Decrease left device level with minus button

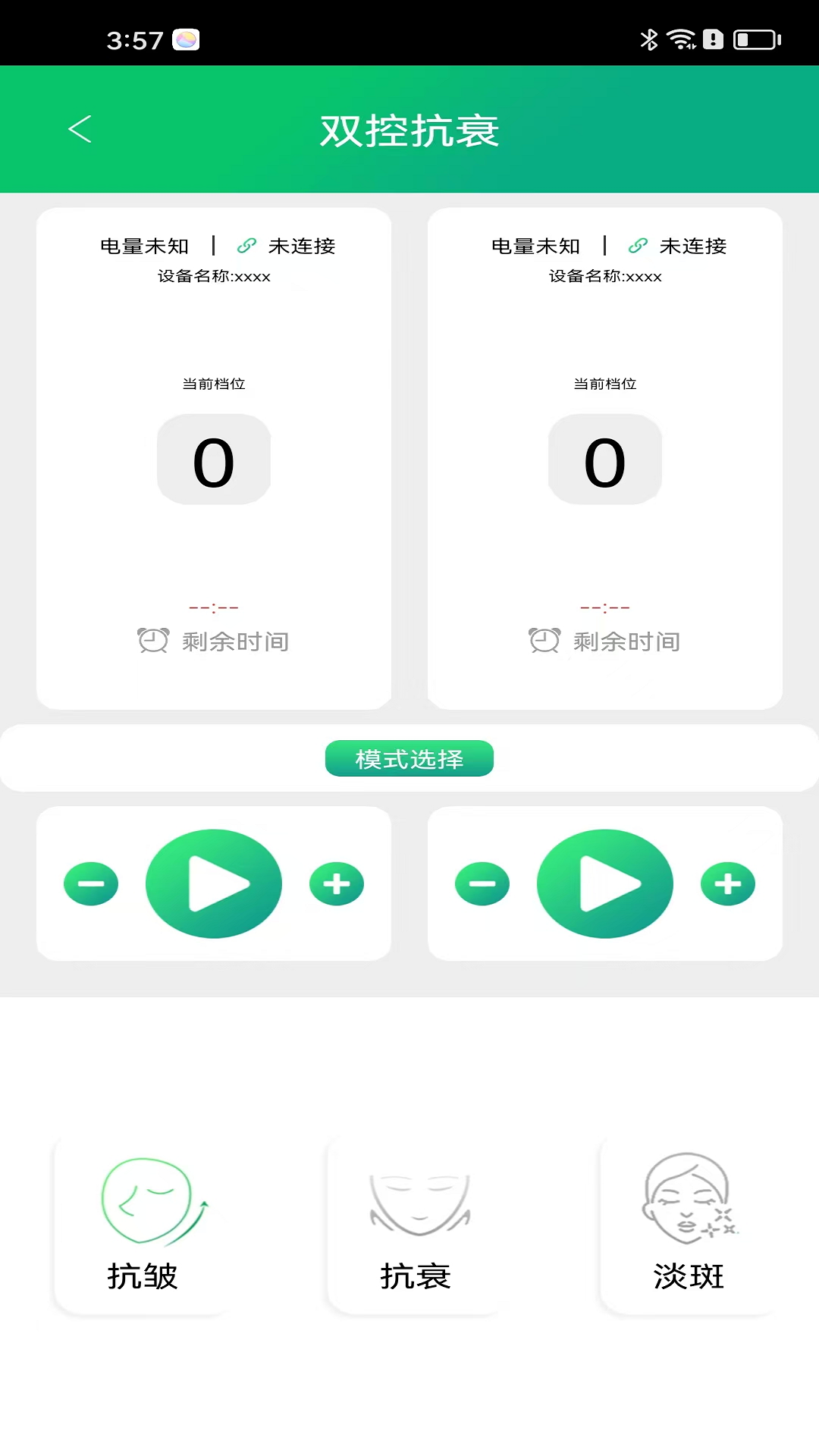pyautogui.click(x=91, y=883)
